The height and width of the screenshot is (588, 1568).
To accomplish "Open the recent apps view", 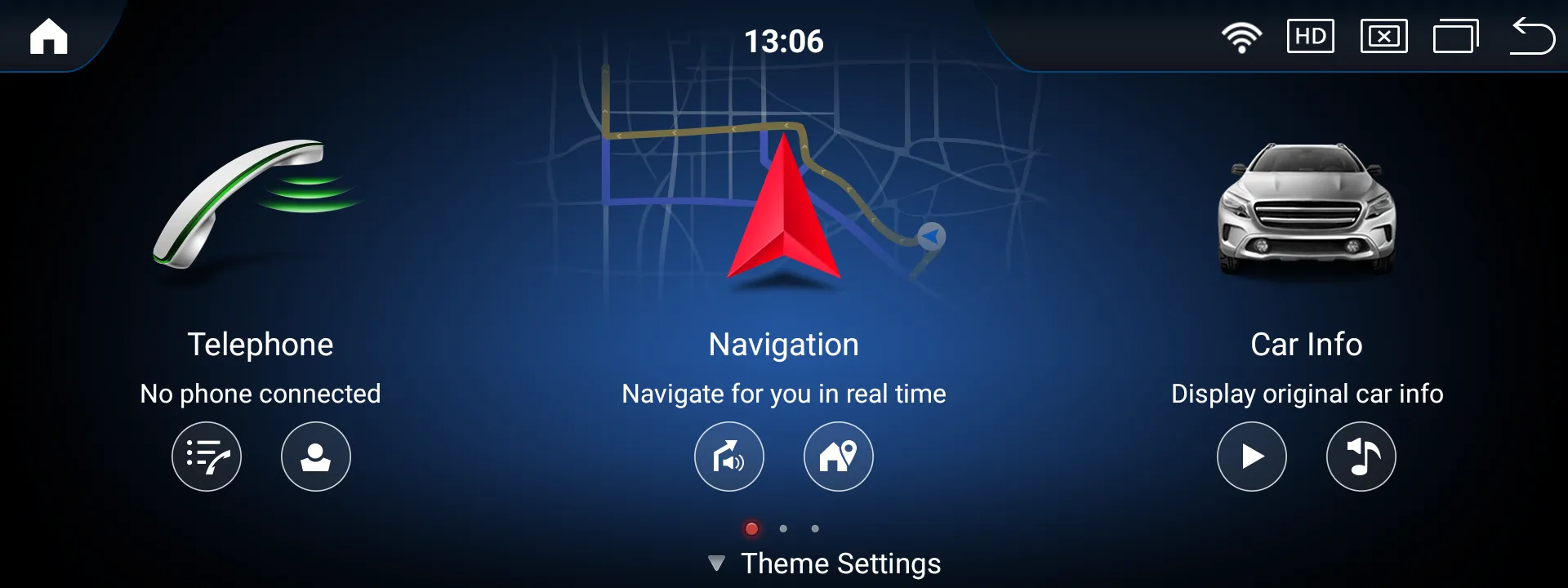I will pos(1456,37).
